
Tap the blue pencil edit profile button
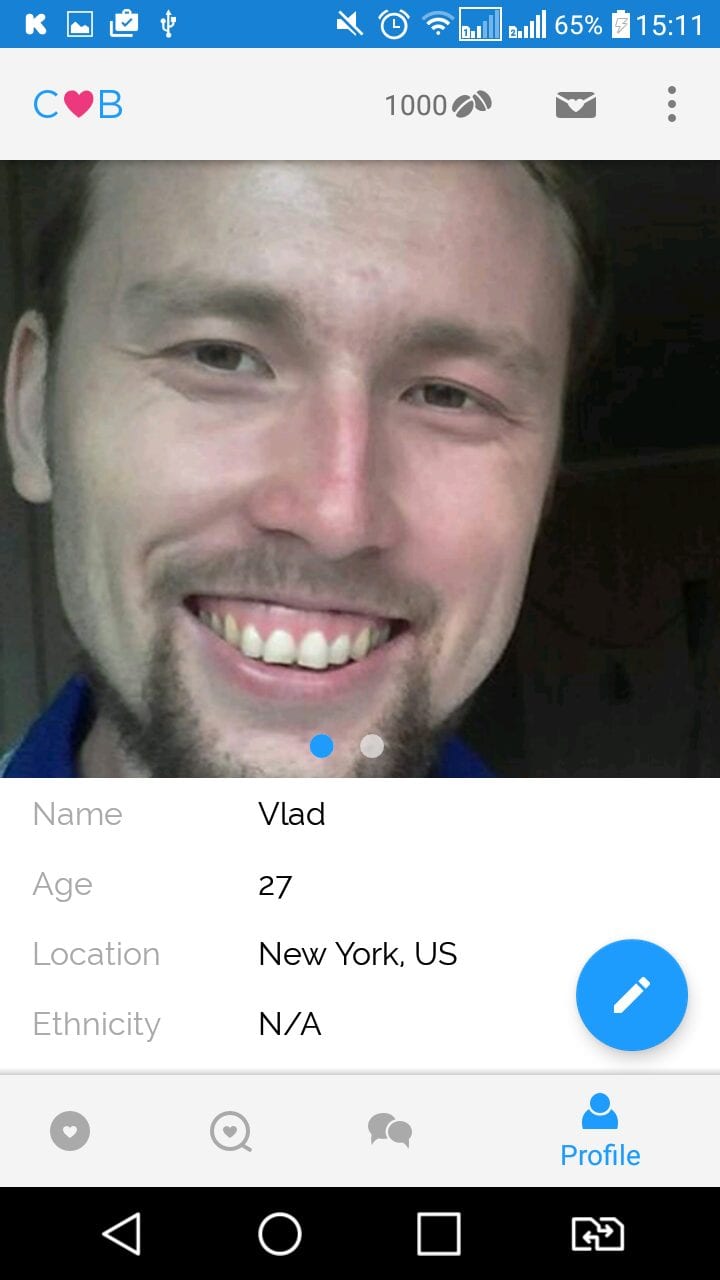[632, 995]
